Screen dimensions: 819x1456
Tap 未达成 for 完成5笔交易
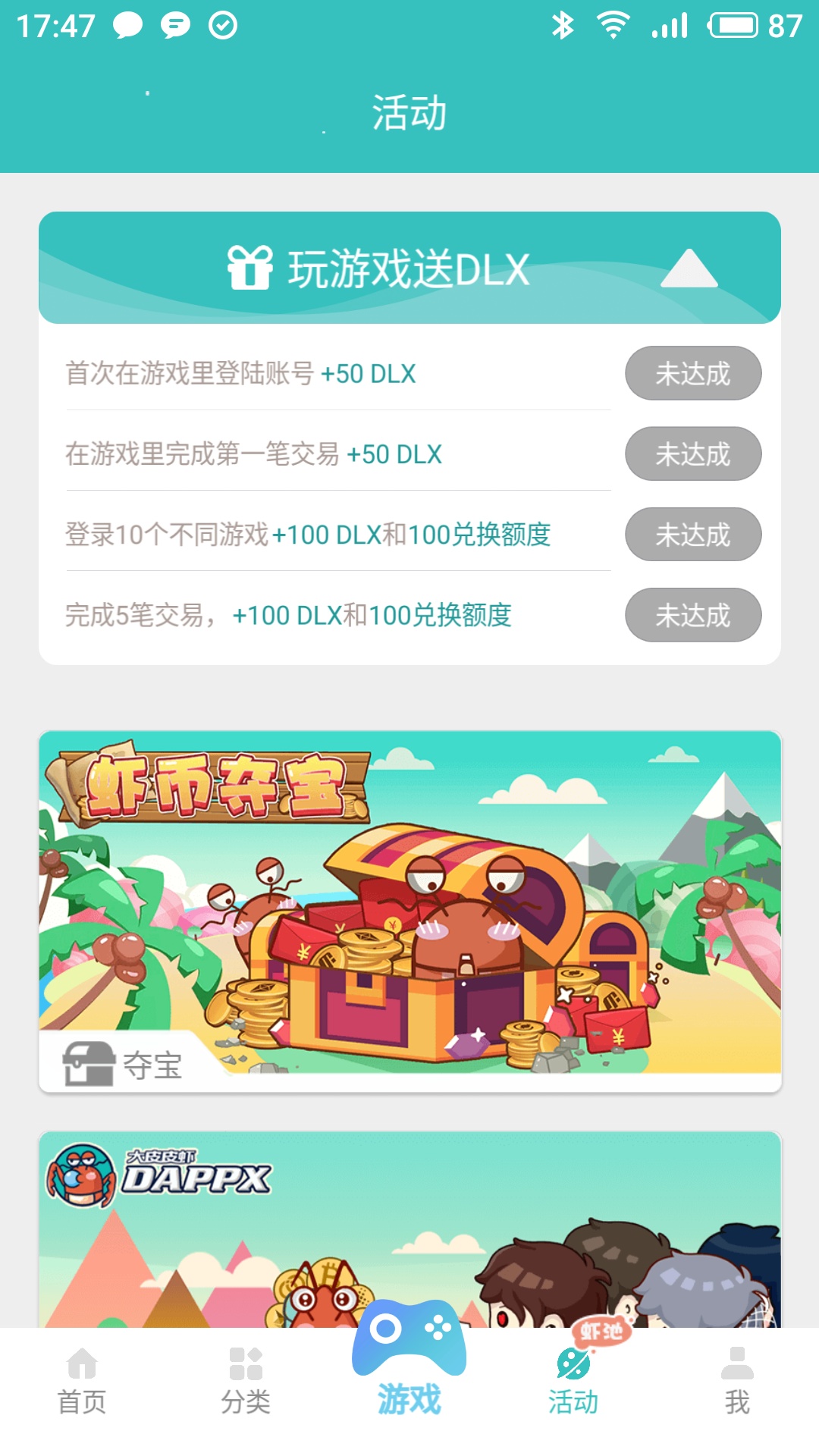coord(692,614)
